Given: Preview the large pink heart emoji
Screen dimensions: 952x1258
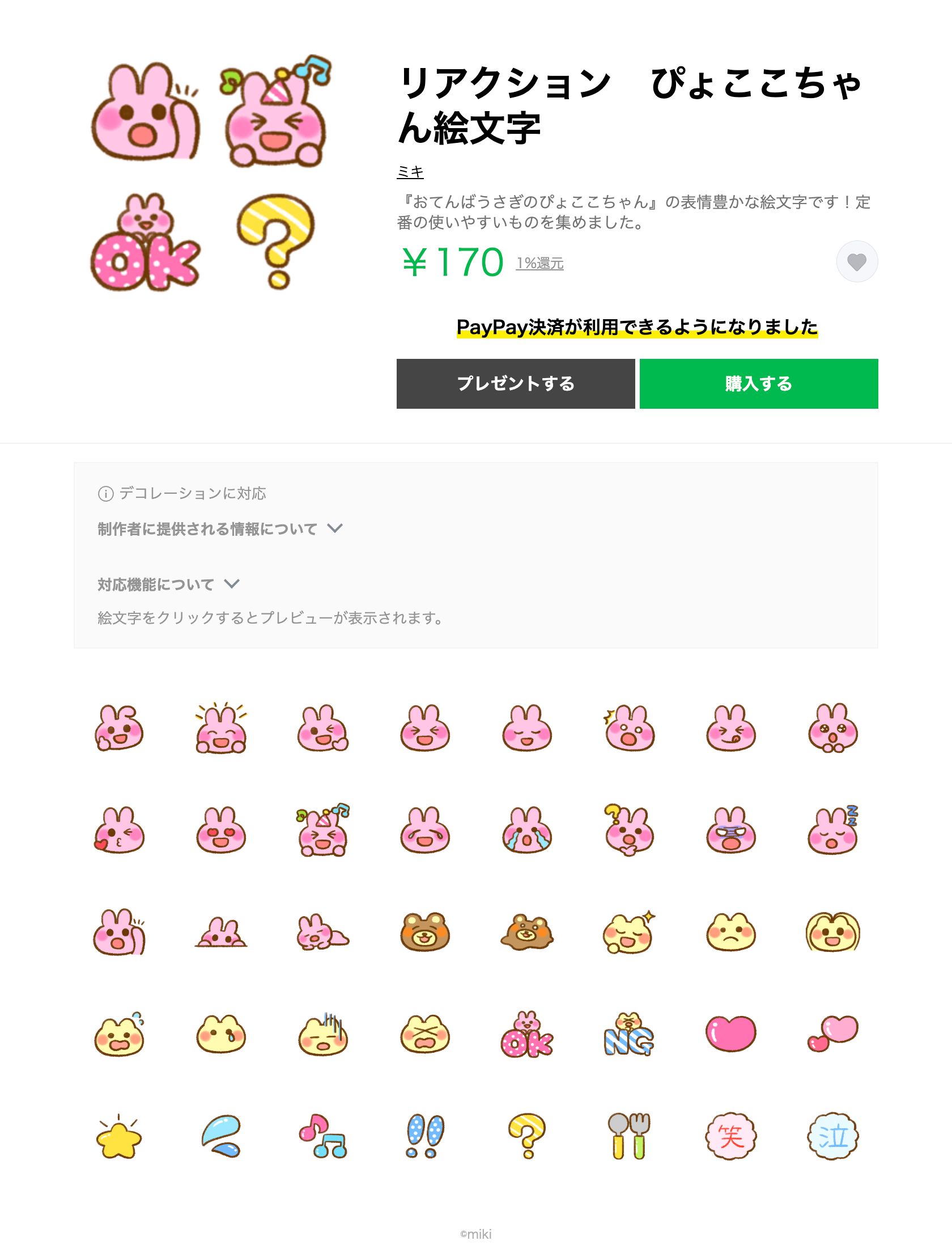Looking at the screenshot, I should tap(730, 1034).
